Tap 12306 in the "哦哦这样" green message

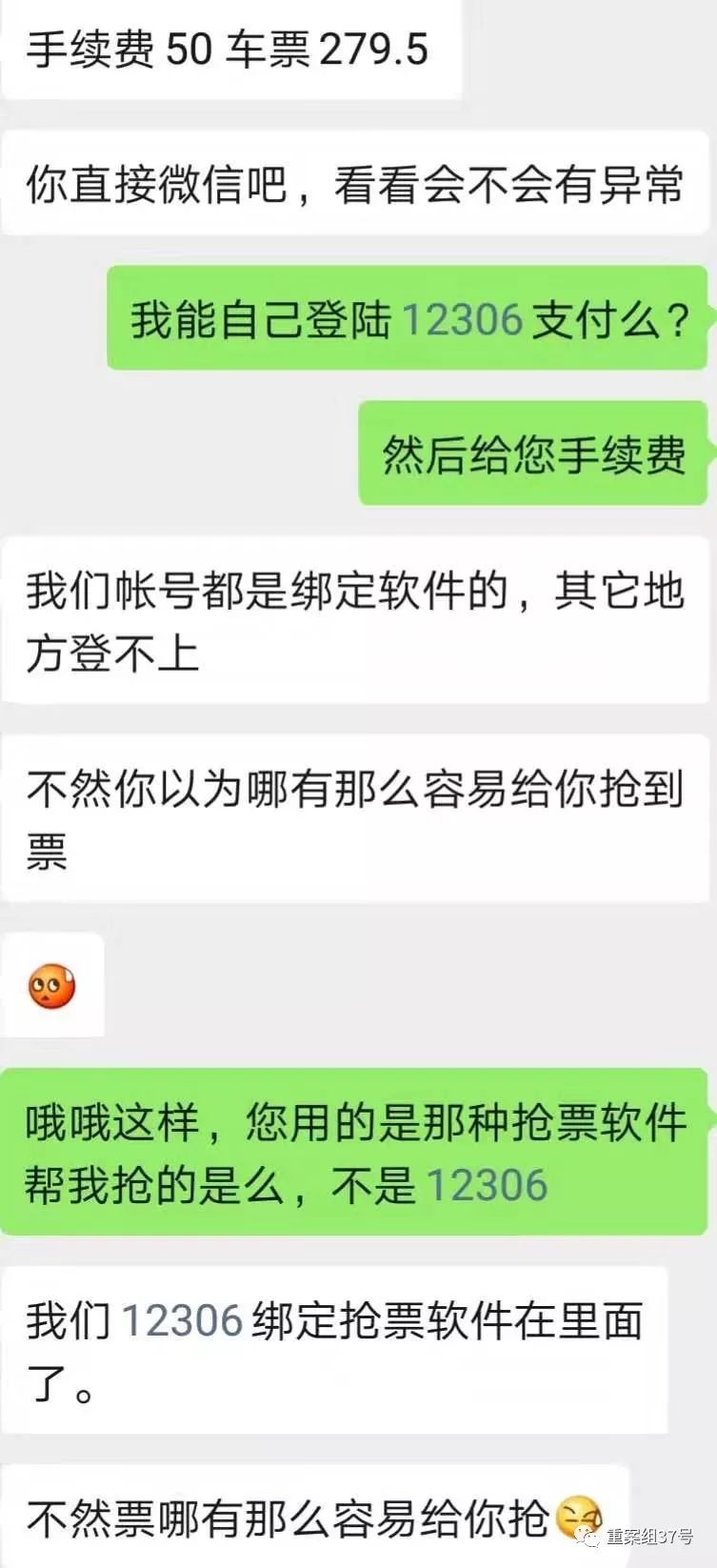pos(487,1186)
